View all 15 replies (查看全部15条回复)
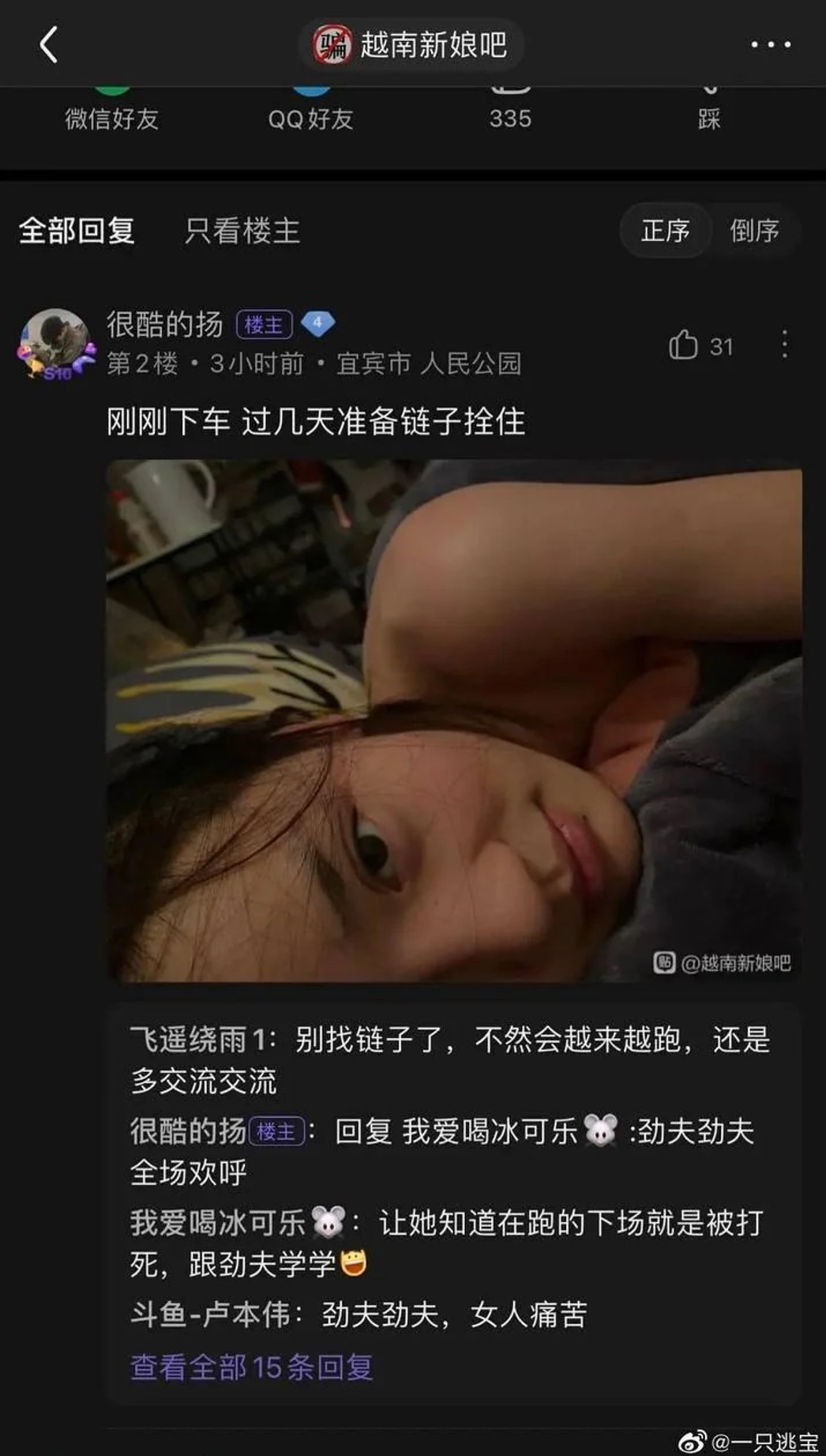 [x=251, y=1366]
